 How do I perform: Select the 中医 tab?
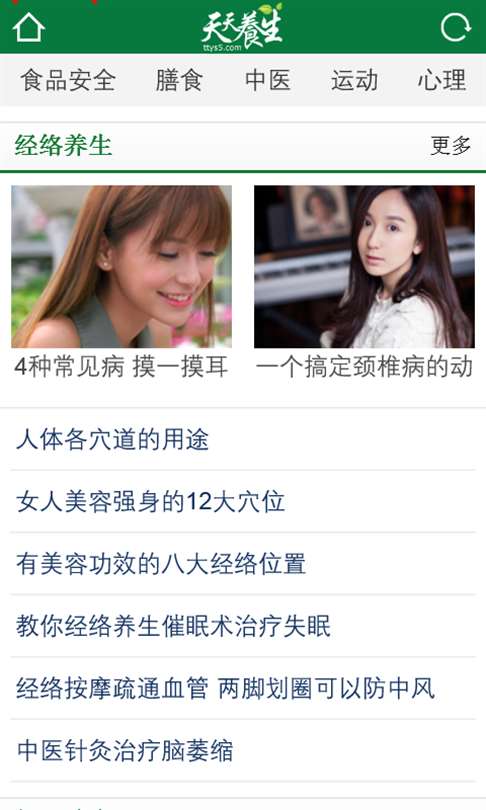point(268,81)
